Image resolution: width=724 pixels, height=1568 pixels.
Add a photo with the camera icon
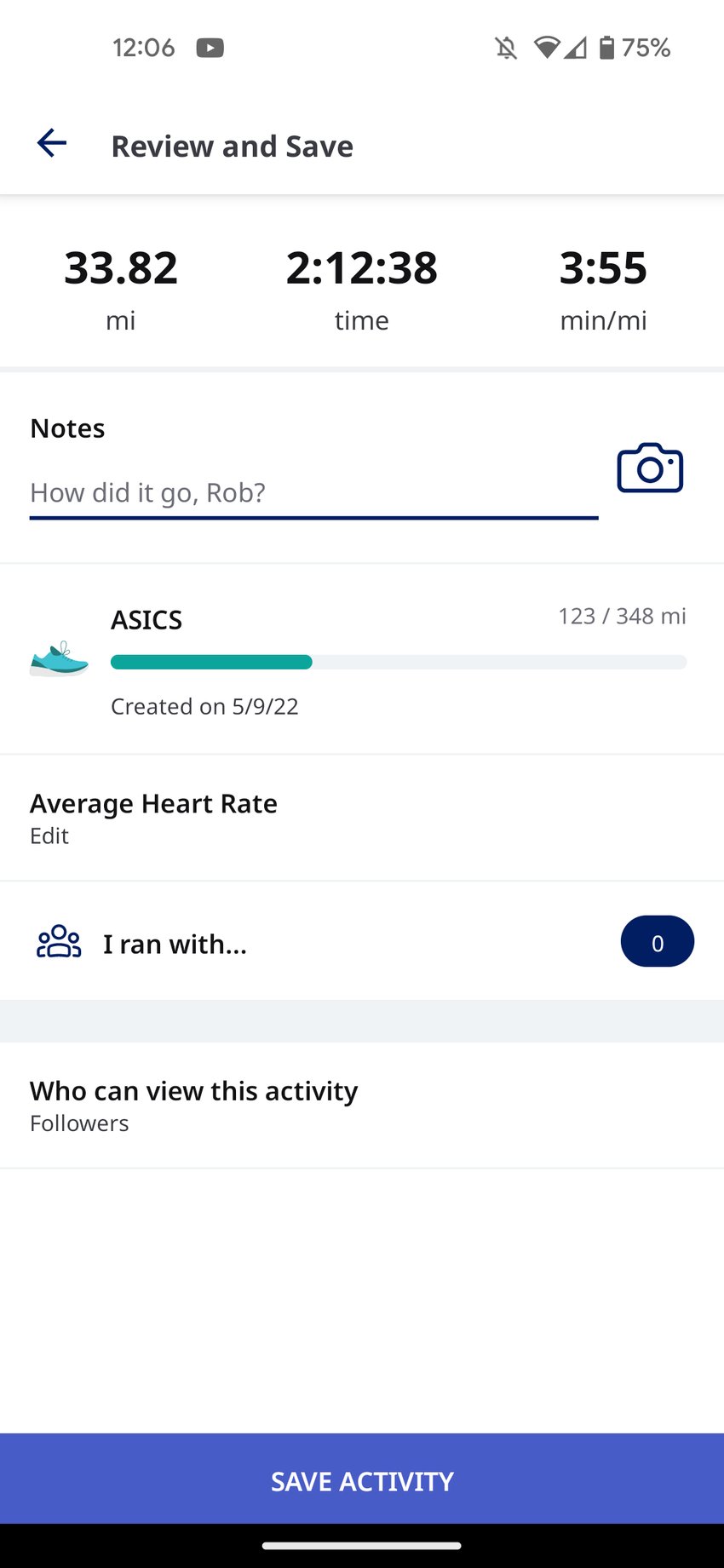[x=650, y=468]
